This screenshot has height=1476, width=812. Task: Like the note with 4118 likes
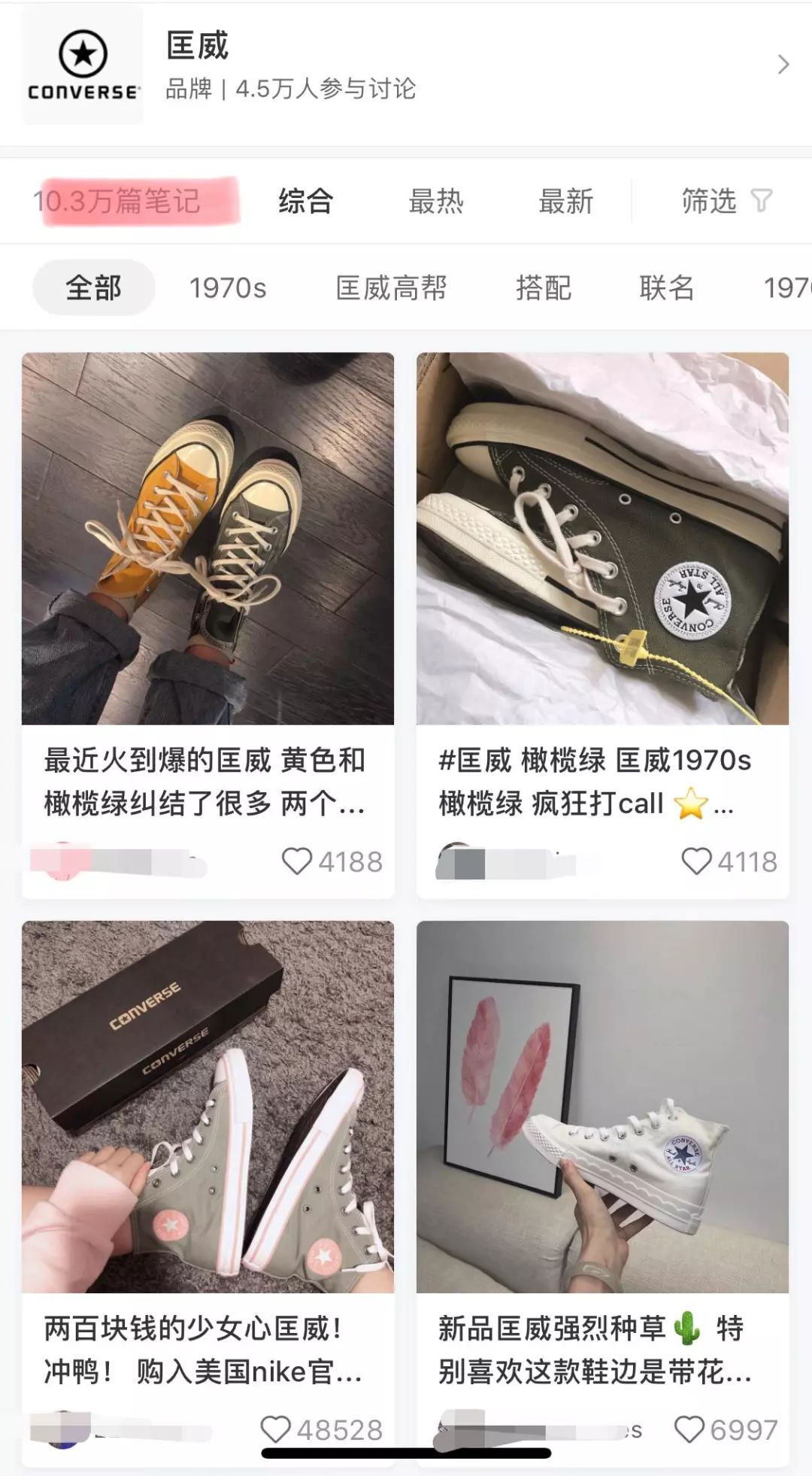[696, 861]
